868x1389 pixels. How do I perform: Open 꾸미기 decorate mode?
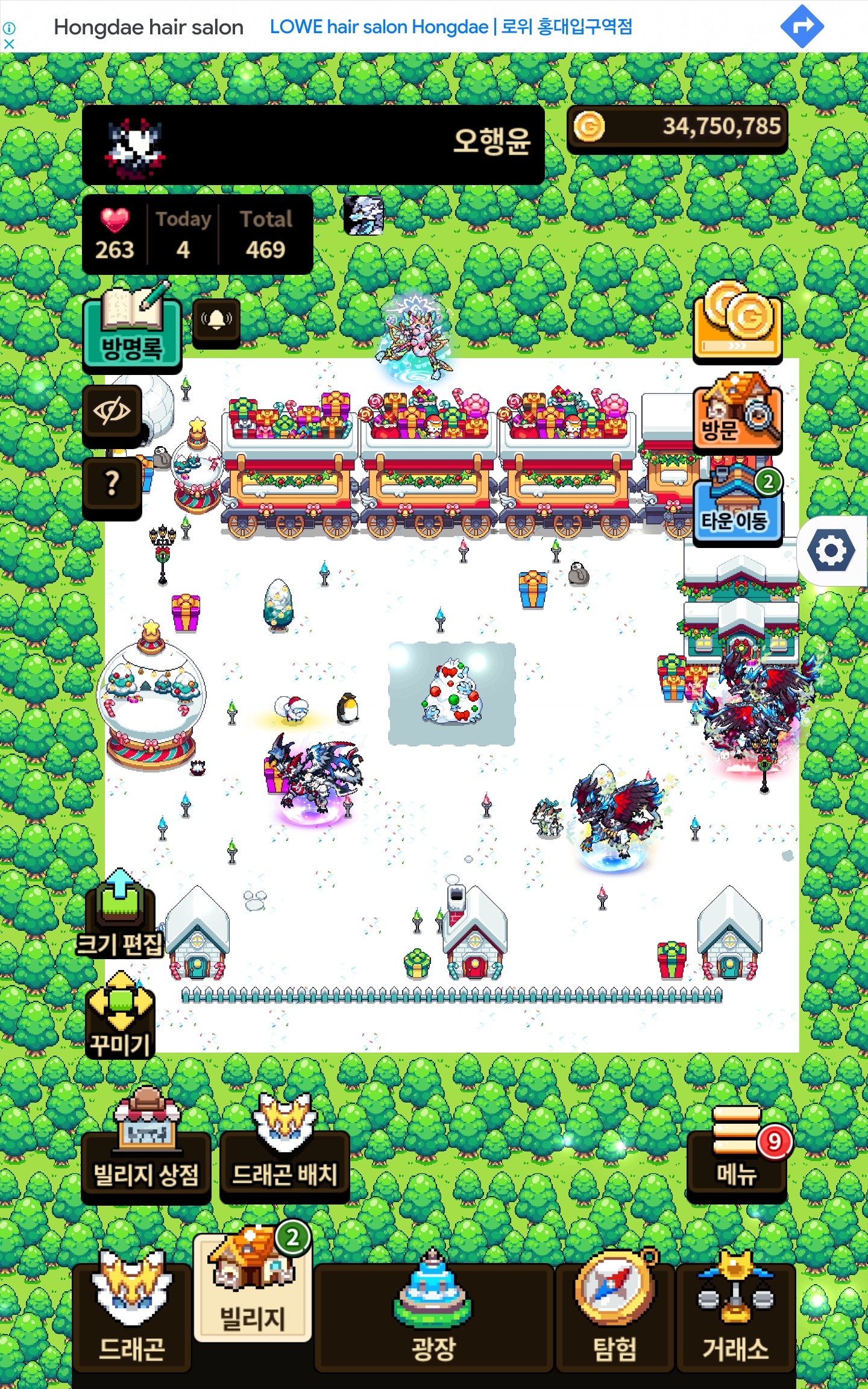121,1015
